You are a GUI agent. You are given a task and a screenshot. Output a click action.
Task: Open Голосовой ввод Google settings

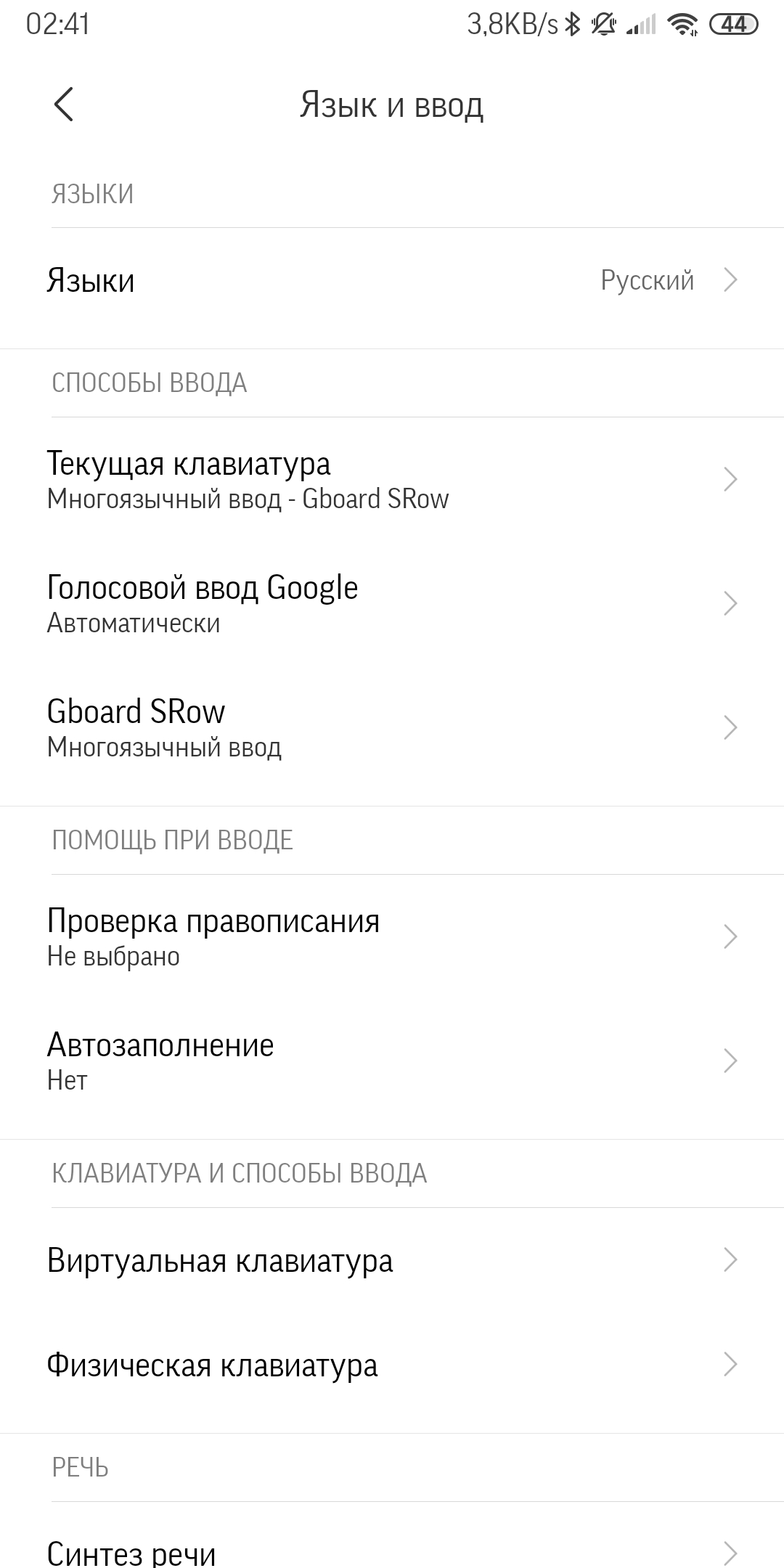pos(392,604)
